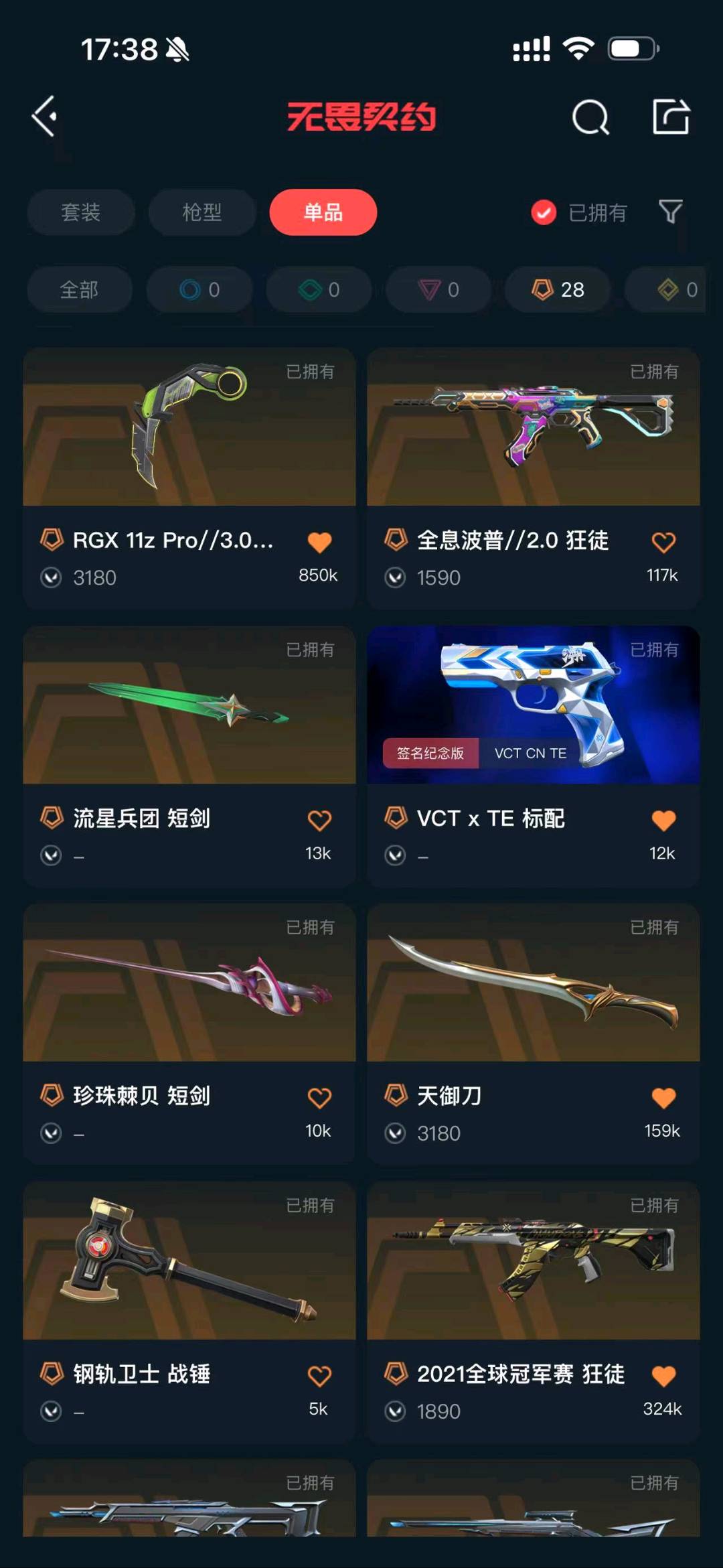723x1568 pixels.
Task: Unlike the 2021全球冠军赛 狂徒 skin
Action: click(x=663, y=1376)
